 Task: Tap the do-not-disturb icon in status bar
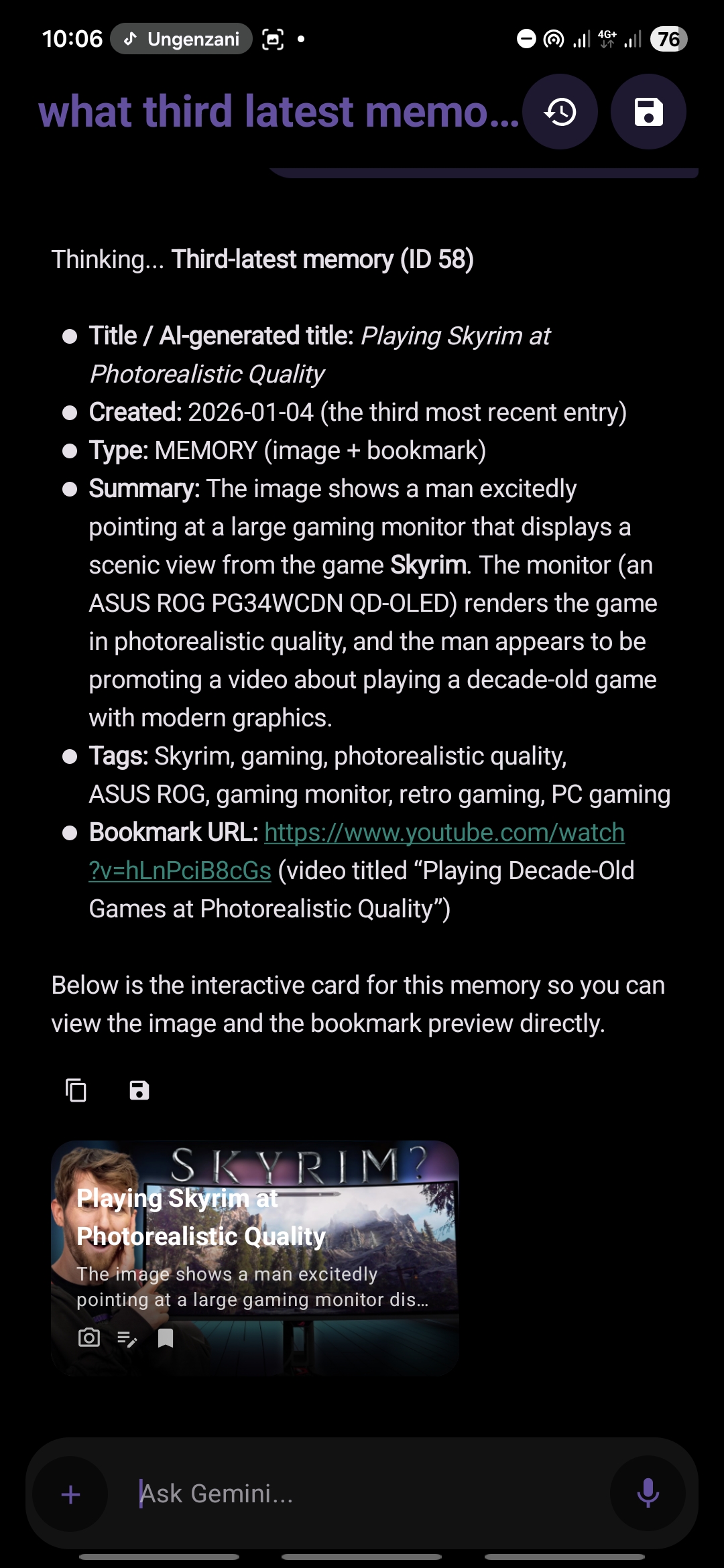tap(526, 38)
